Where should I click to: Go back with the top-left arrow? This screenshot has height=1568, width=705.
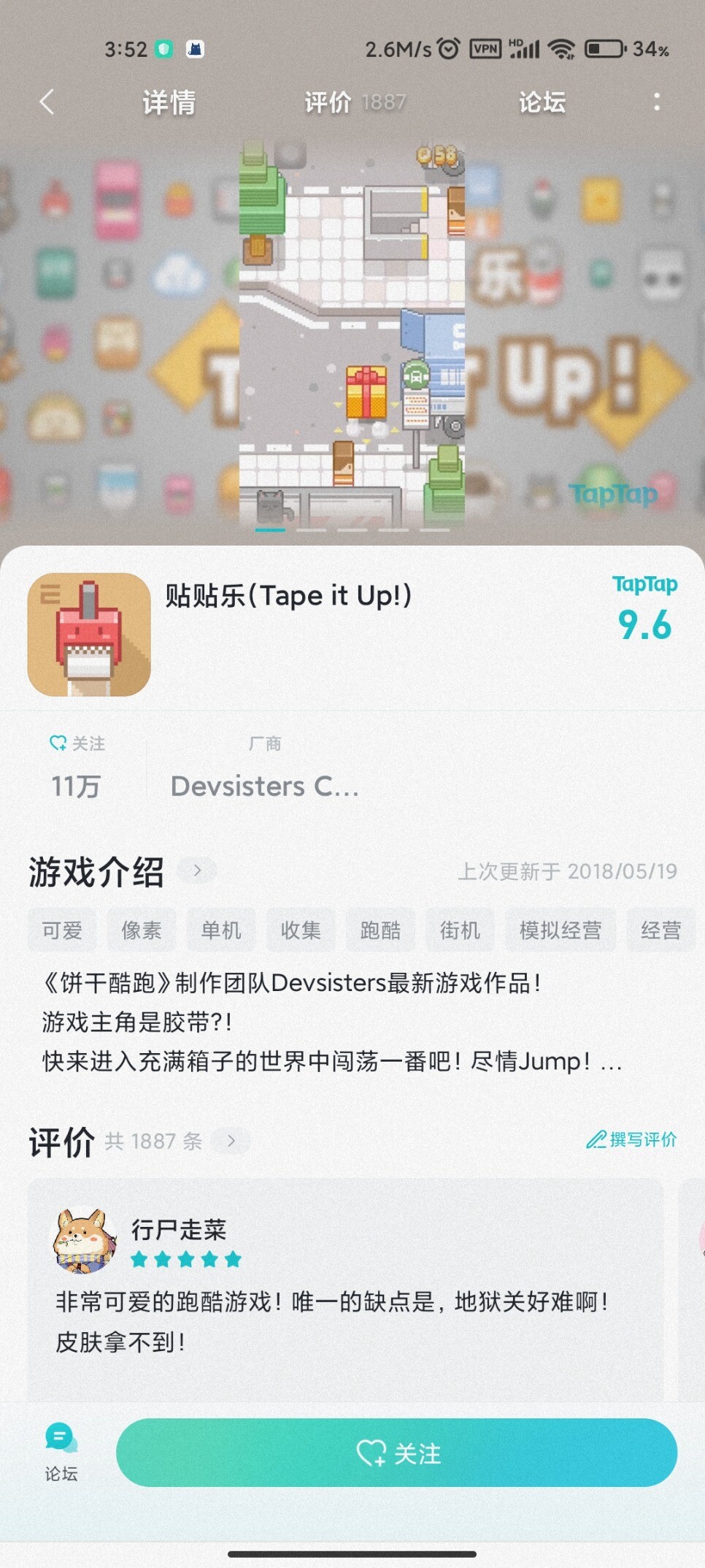tap(47, 102)
